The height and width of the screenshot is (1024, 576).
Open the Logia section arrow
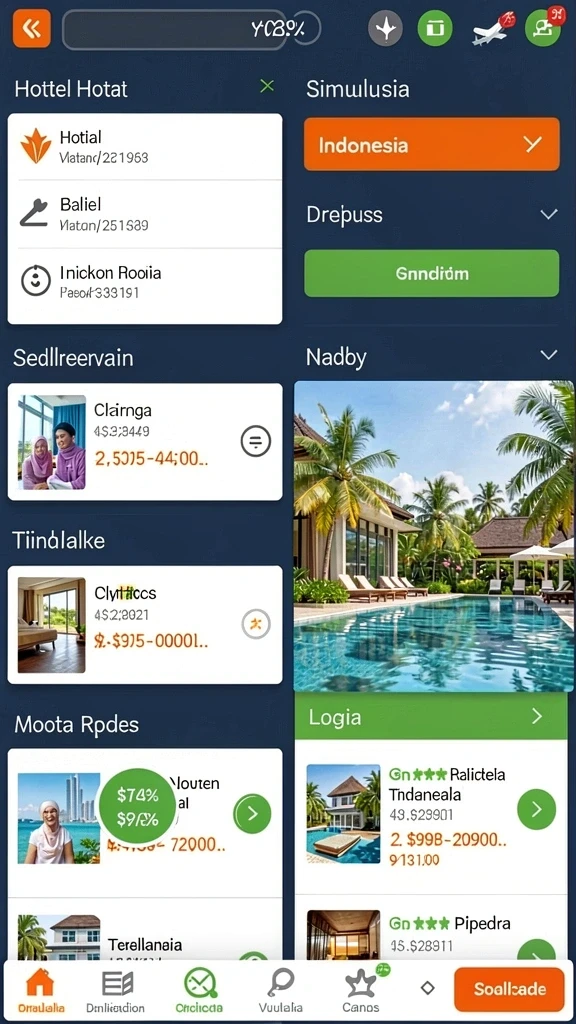pyautogui.click(x=537, y=716)
